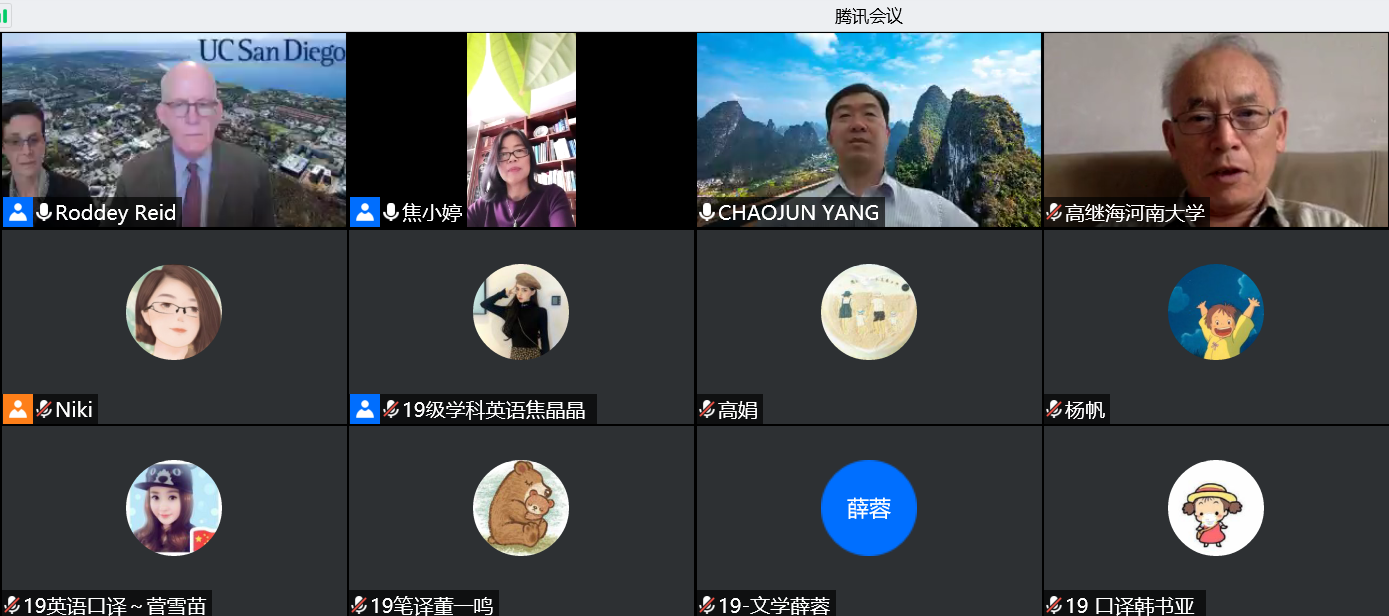Image resolution: width=1389 pixels, height=616 pixels.
Task: Open 杨帆's participant tile
Action: (x=1215, y=325)
